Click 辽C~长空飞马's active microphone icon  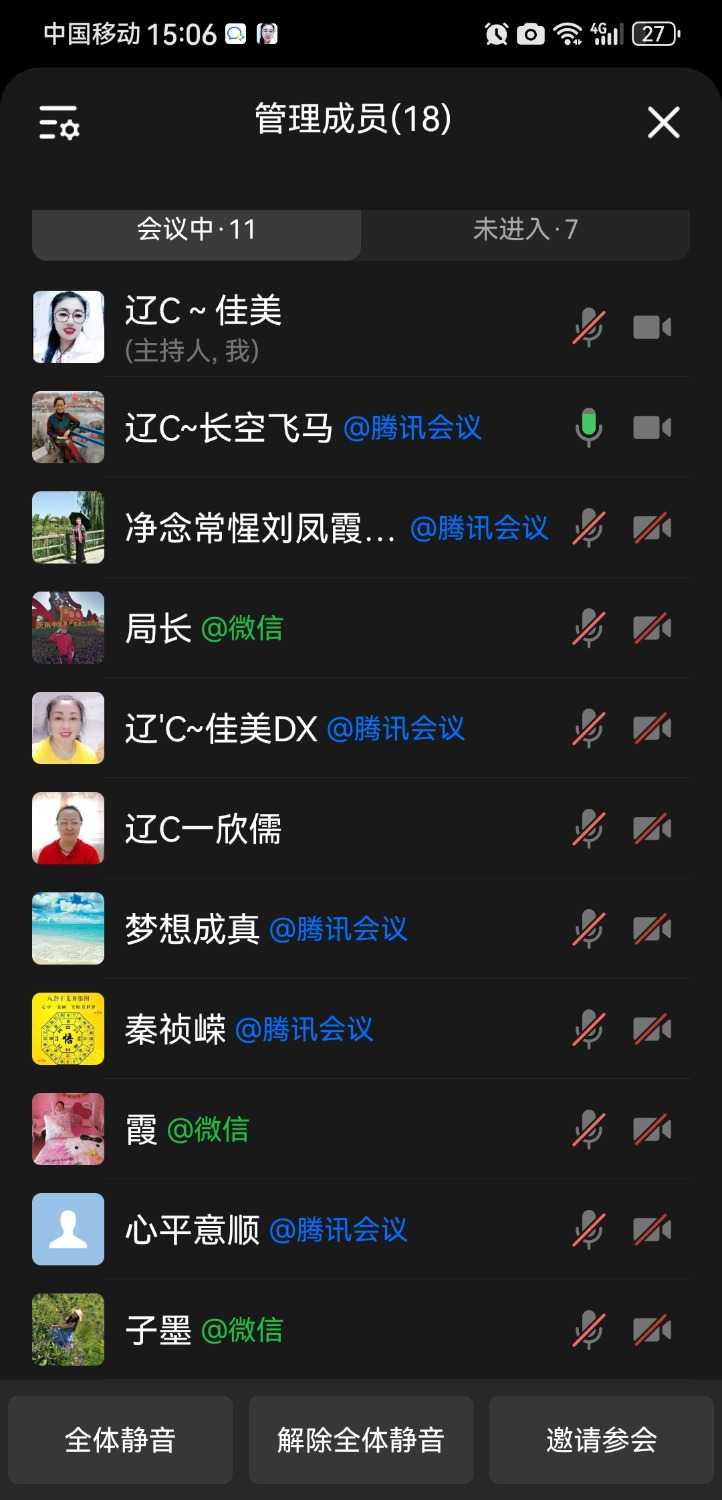(x=588, y=427)
